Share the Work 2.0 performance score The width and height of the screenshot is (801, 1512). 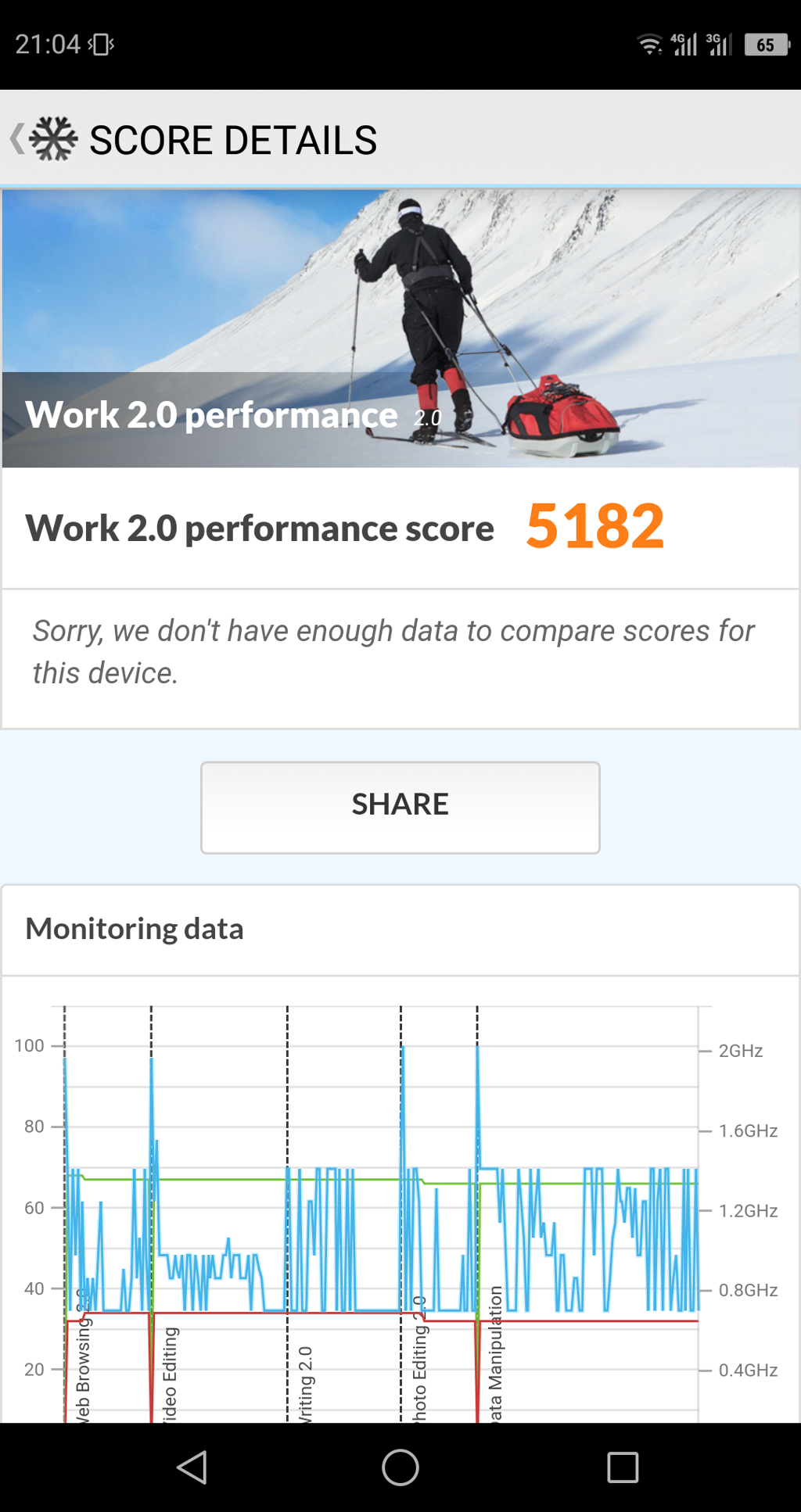coord(400,807)
